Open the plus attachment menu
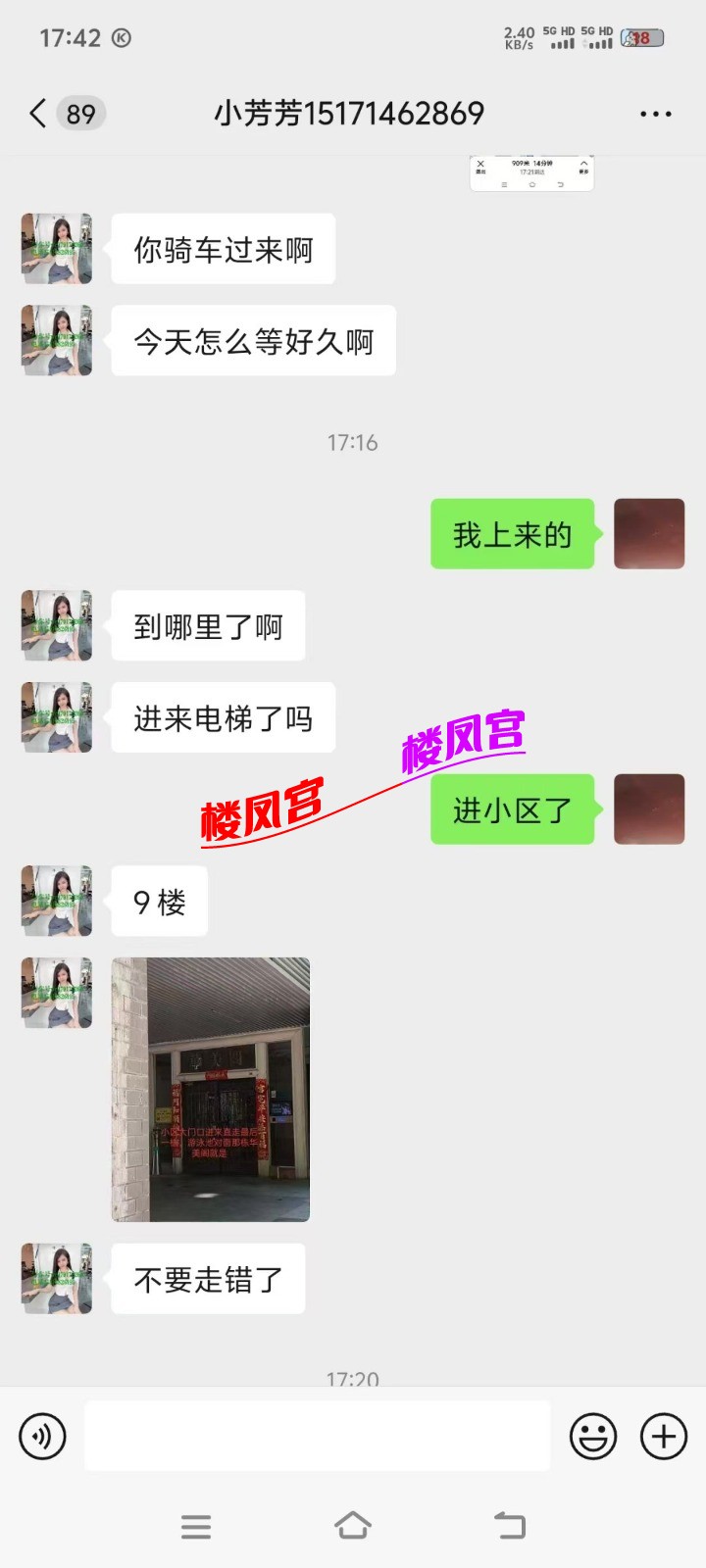Screen dimensions: 706x1568 (x=664, y=1437)
